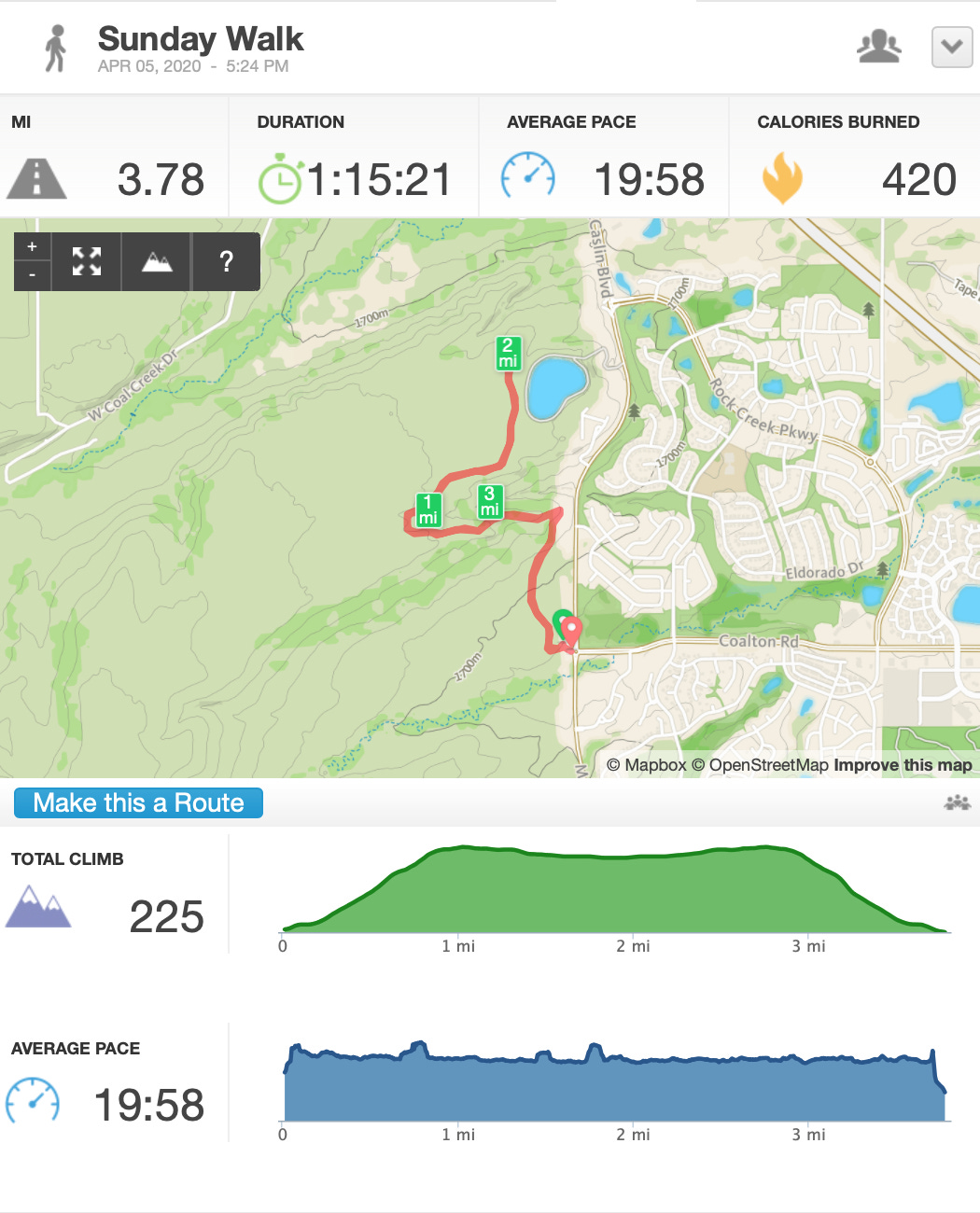Screen dimensions: 980x1213
Task: Zoom in on the map
Action: [32, 247]
